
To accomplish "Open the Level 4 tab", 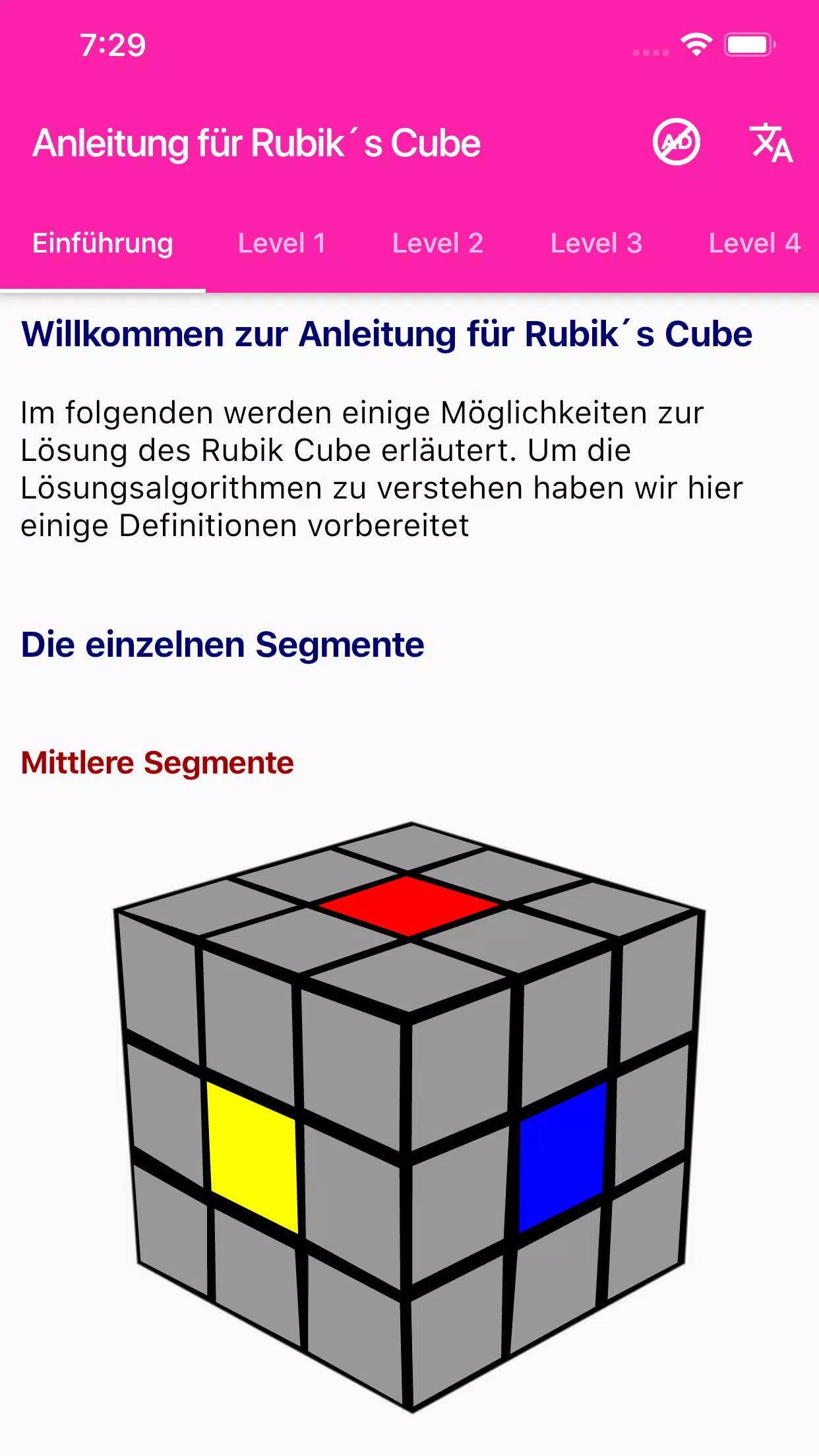I will point(754,243).
